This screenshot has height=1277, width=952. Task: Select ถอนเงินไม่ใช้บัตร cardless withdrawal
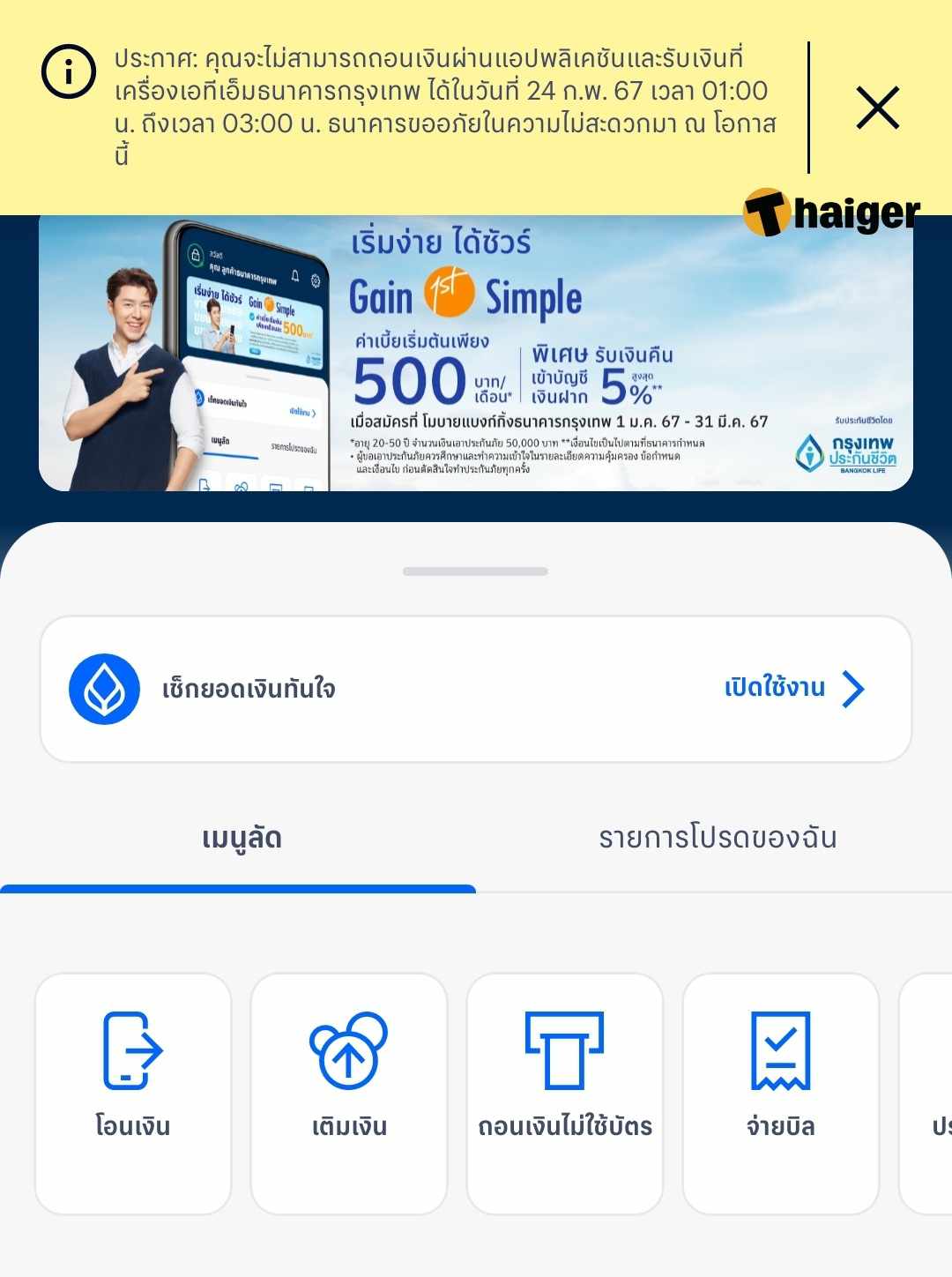click(564, 1094)
